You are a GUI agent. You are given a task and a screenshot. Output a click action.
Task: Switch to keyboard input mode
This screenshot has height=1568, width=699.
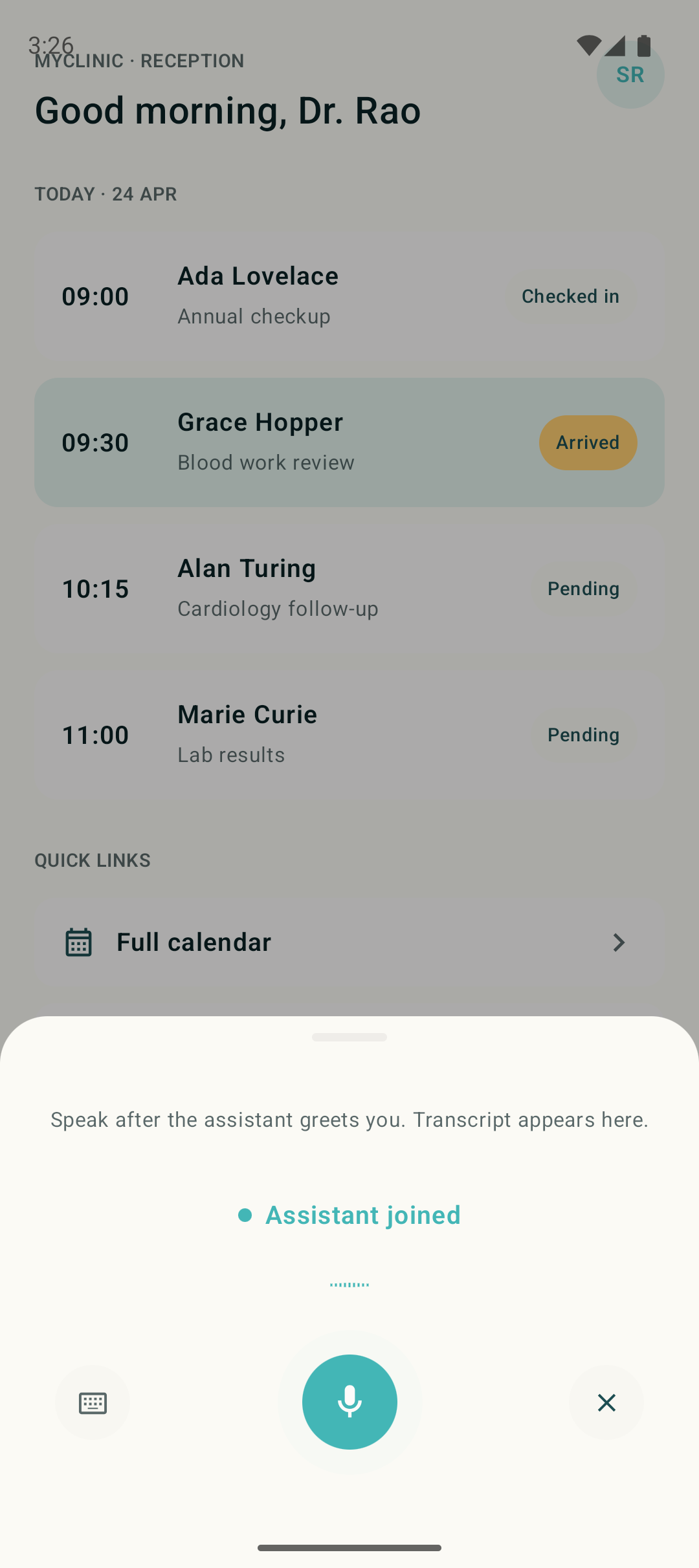(x=93, y=1402)
